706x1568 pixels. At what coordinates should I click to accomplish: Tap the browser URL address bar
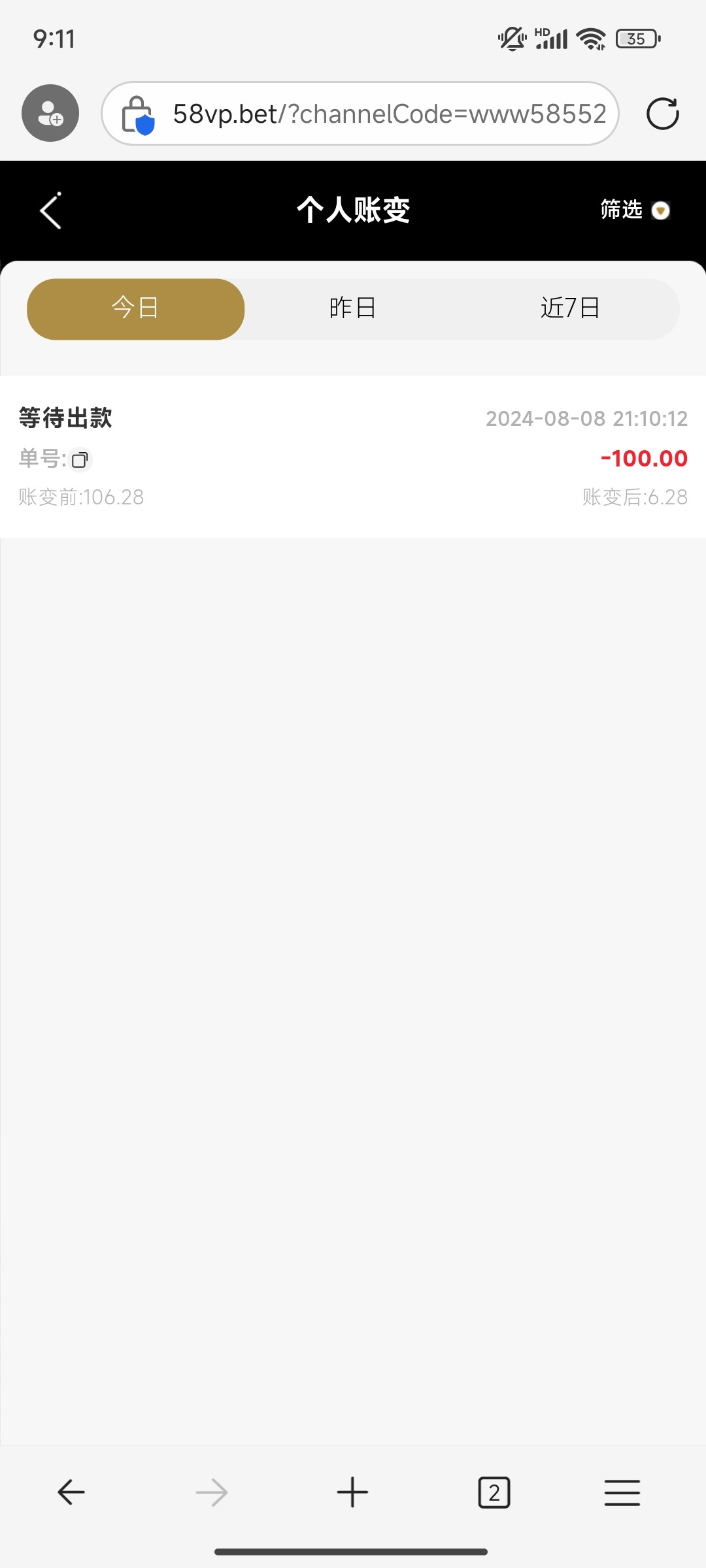(360, 114)
